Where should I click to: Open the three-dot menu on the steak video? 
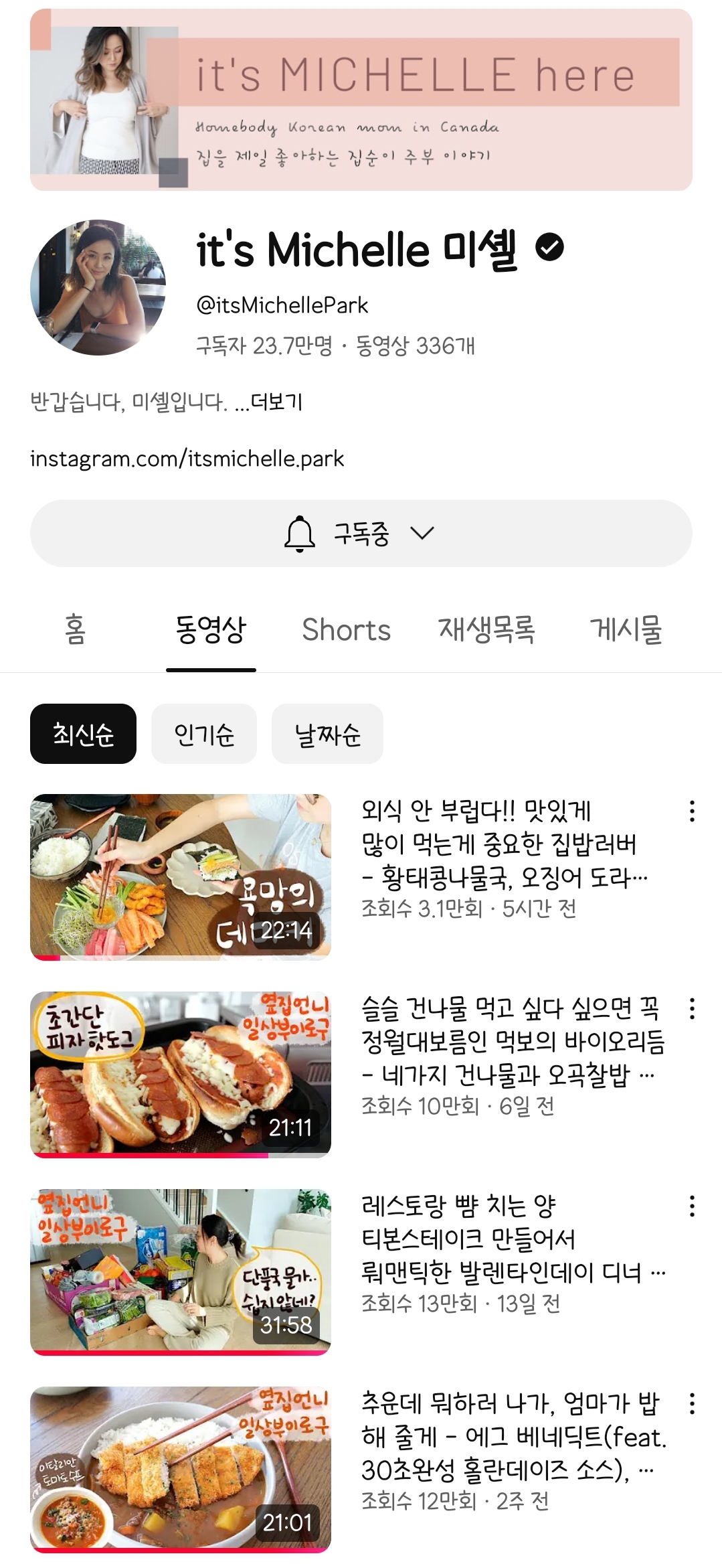point(691,1205)
